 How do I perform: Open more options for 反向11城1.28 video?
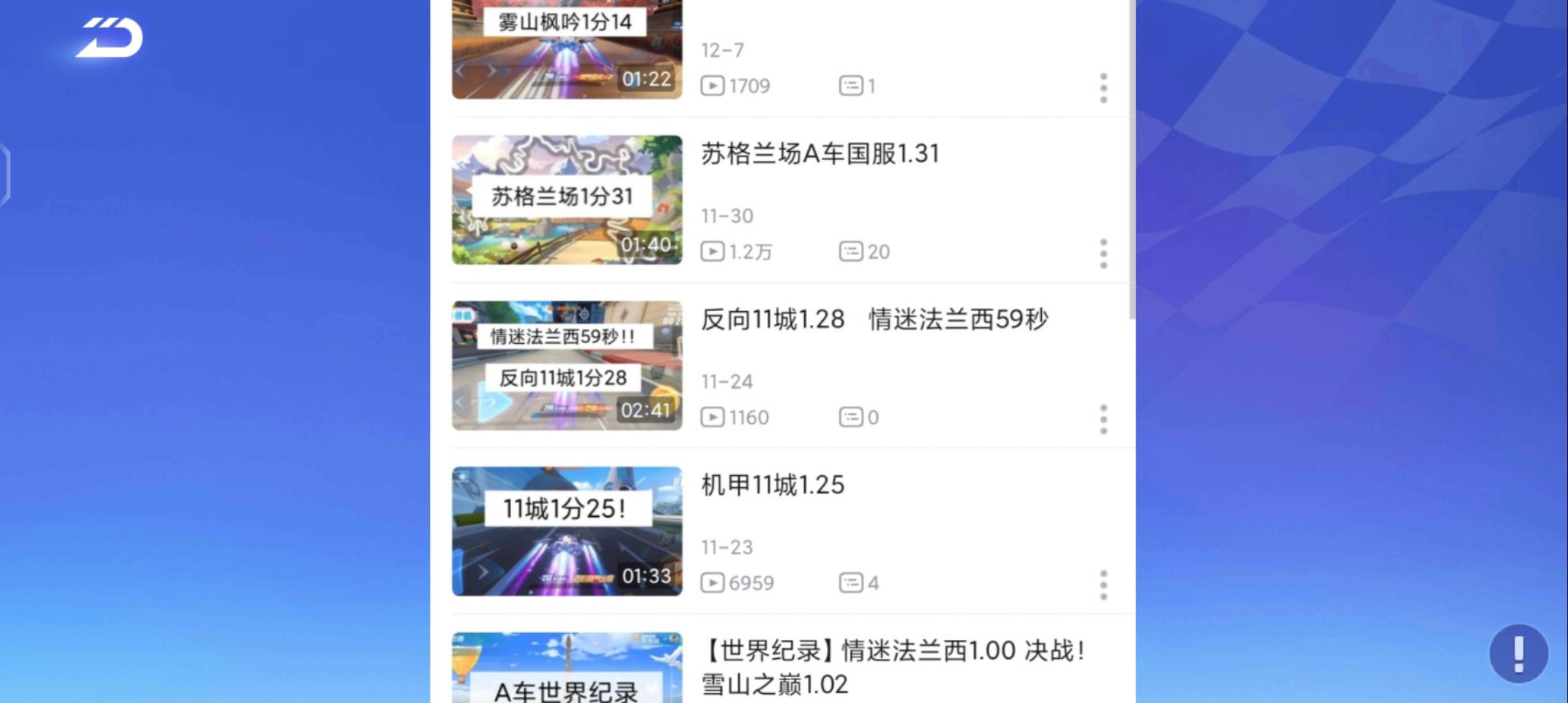click(x=1103, y=419)
